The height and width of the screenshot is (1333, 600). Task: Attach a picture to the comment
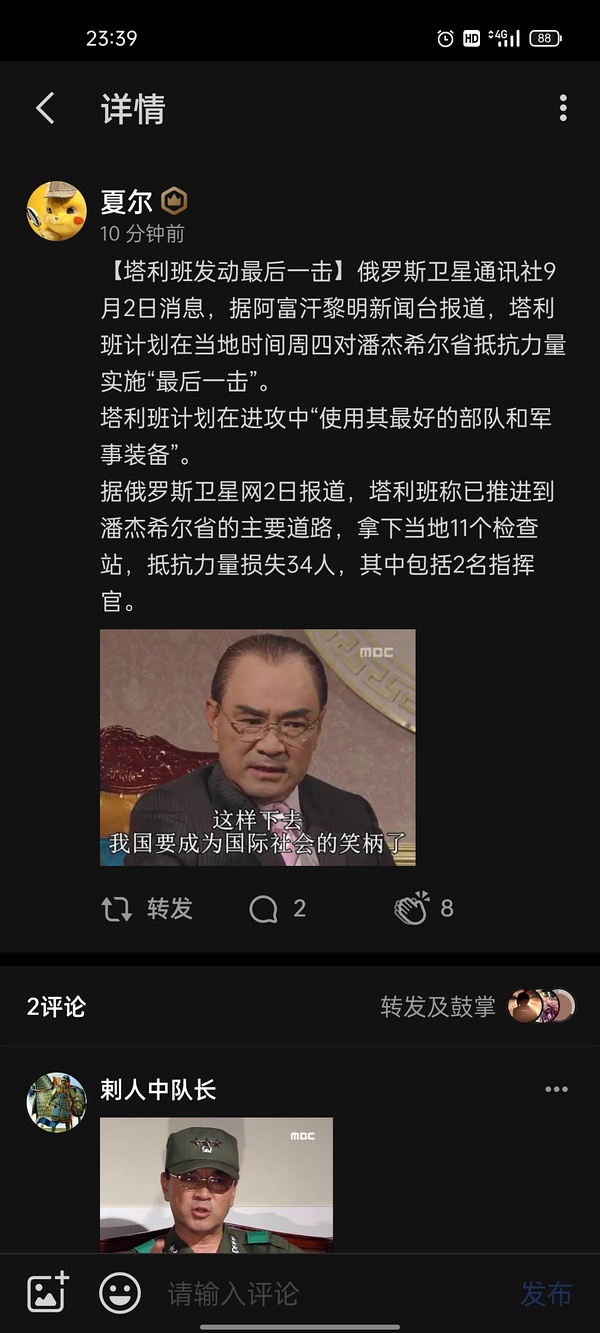tap(48, 1293)
